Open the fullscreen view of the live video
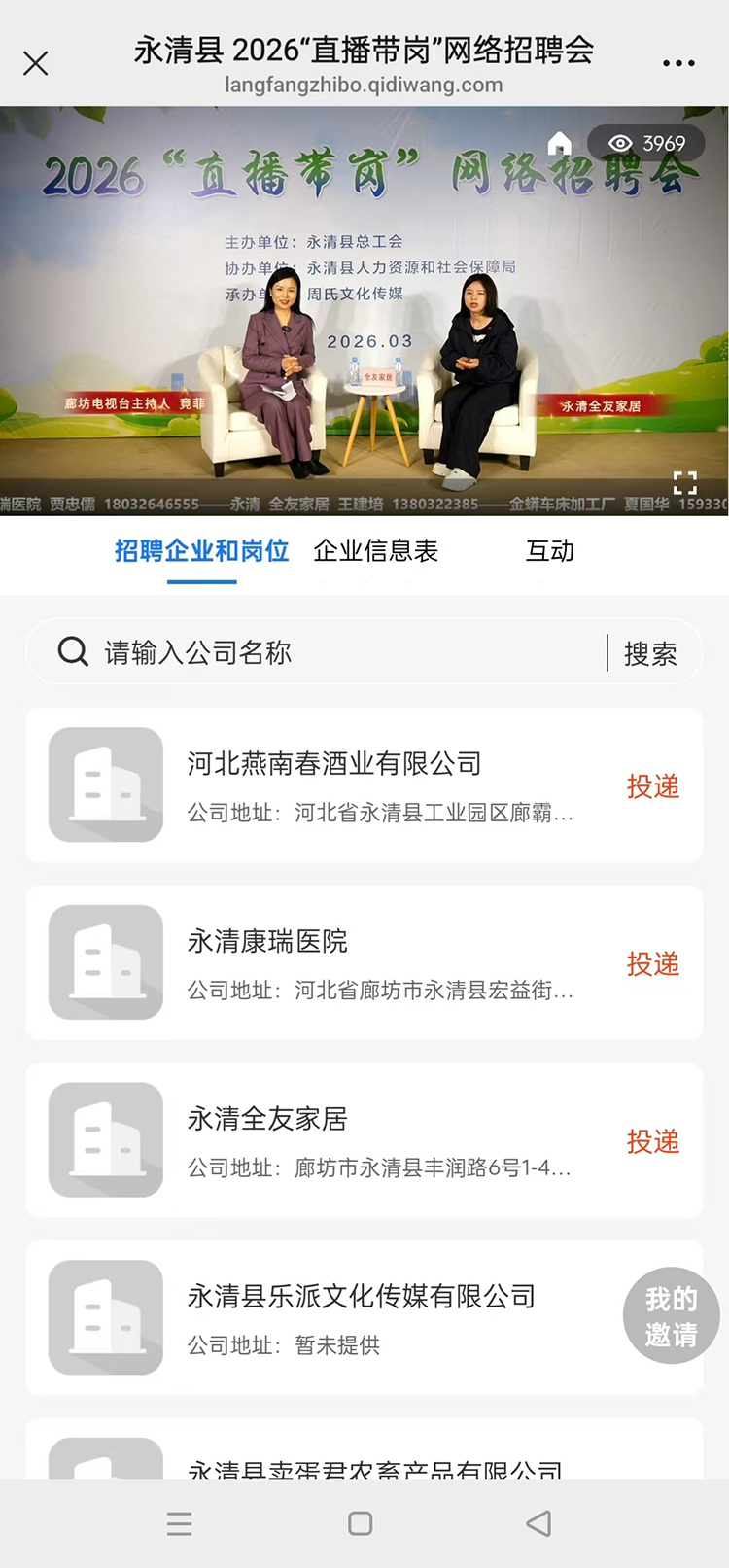The image size is (729, 1568). click(x=684, y=482)
